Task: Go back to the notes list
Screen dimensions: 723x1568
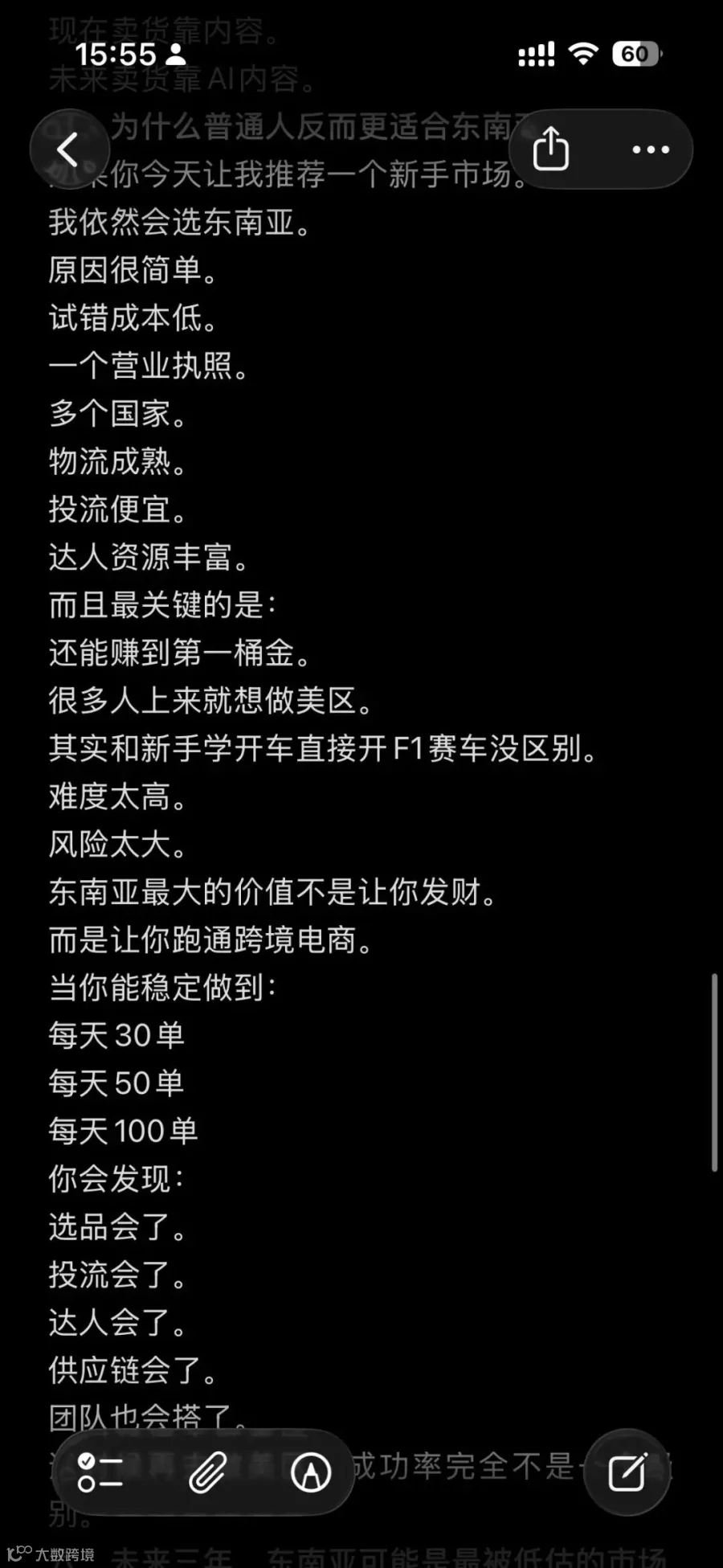Action: 69,149
